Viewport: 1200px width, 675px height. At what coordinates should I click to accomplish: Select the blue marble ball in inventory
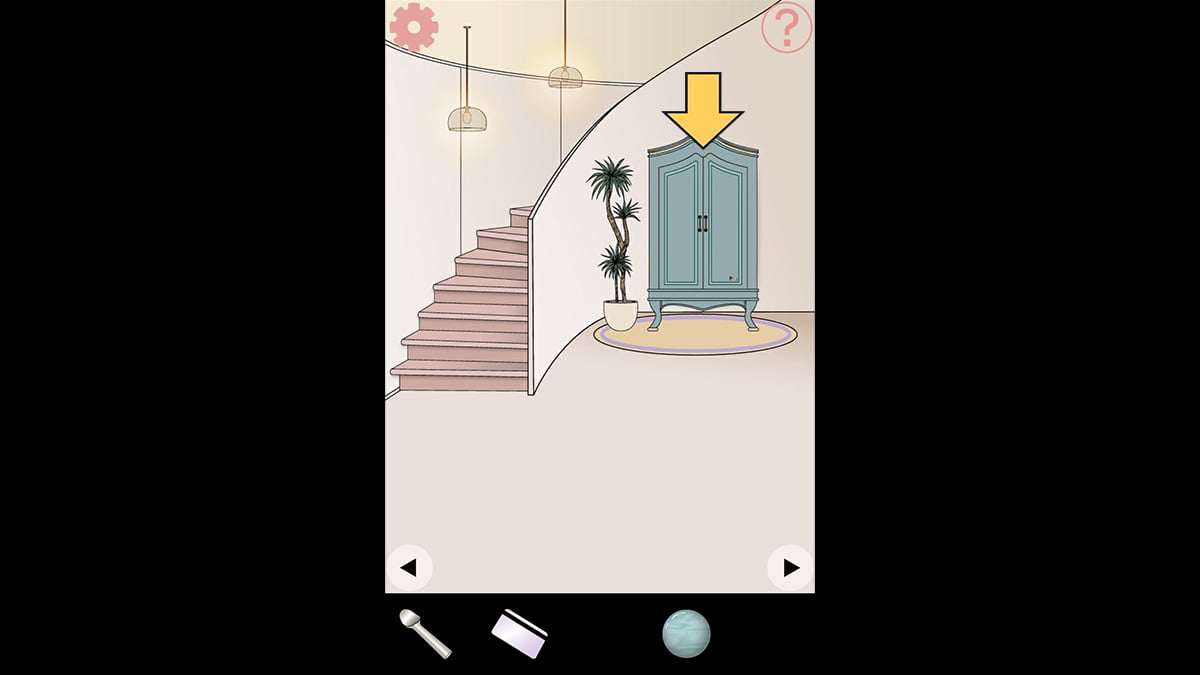click(x=686, y=634)
